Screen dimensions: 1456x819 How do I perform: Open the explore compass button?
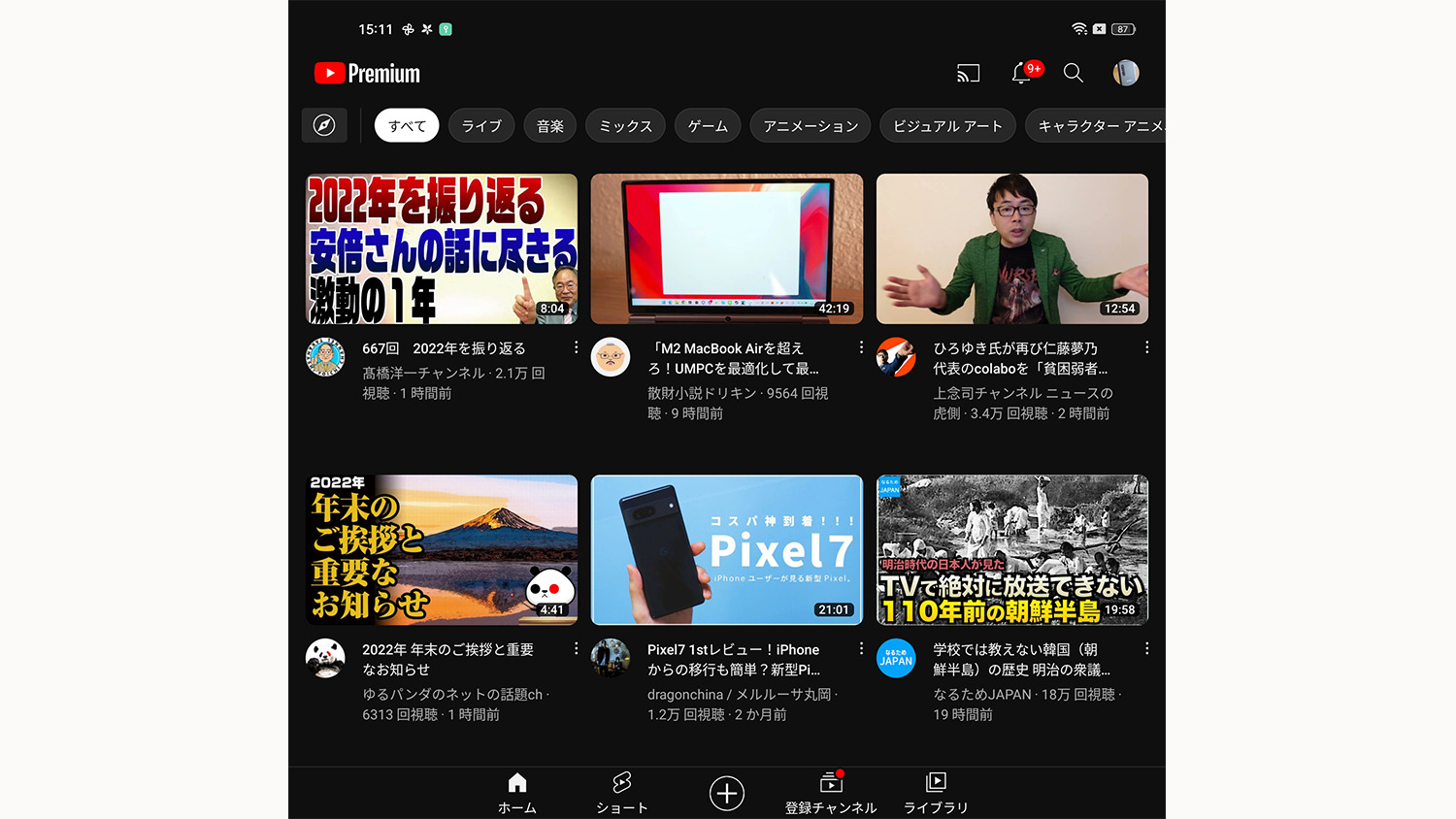324,125
